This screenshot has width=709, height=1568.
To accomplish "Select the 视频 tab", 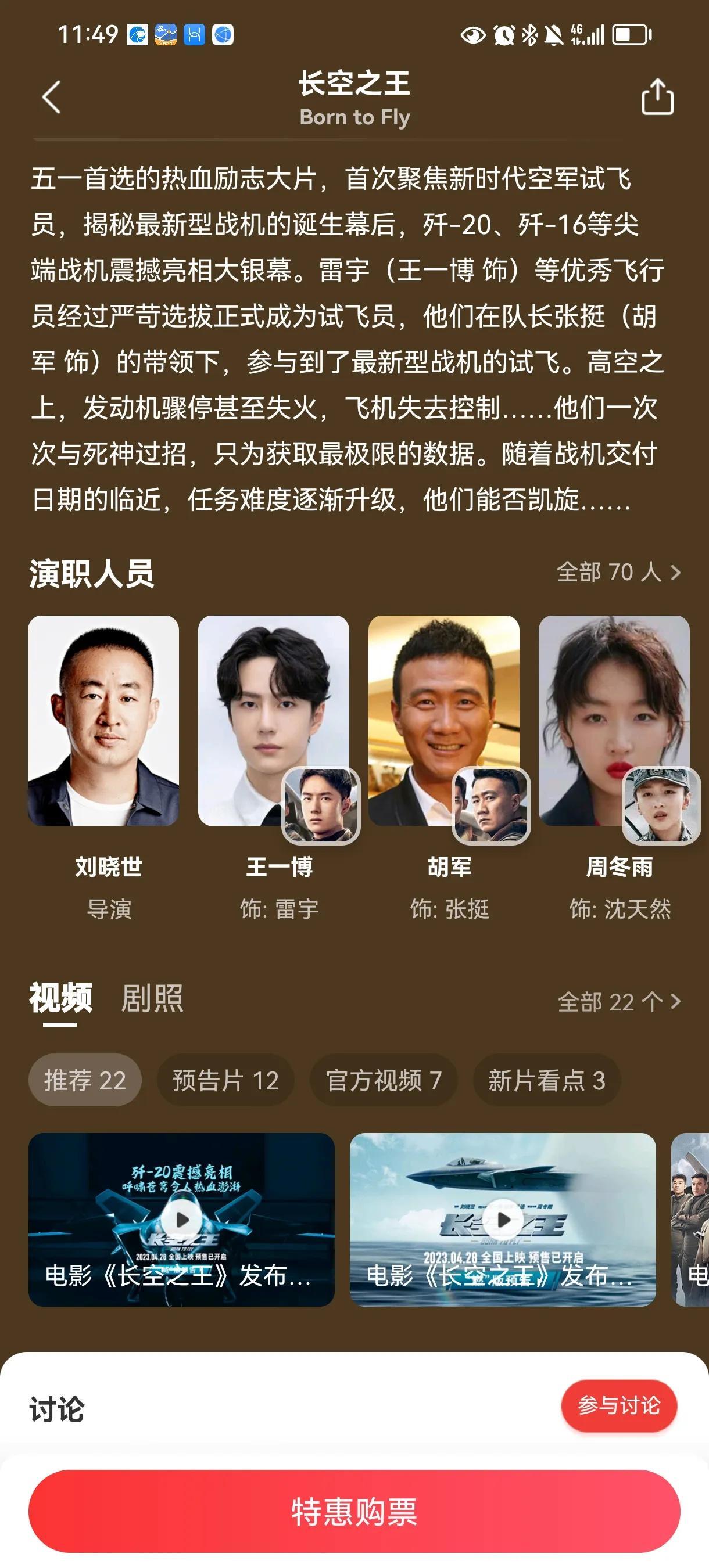I will click(60, 998).
